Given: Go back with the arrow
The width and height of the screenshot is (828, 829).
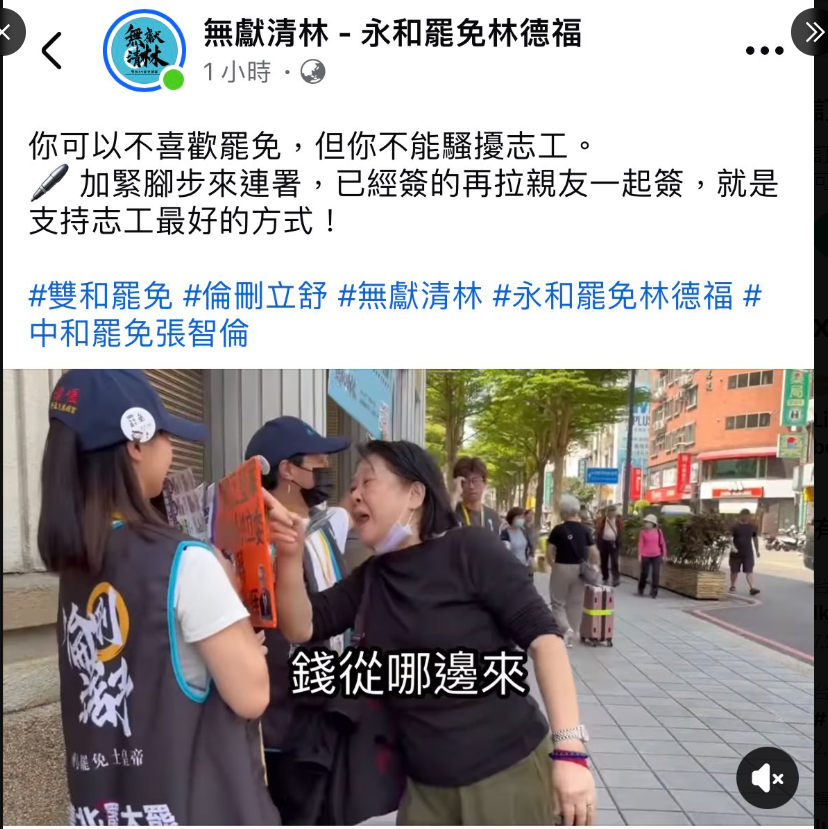Looking at the screenshot, I should [x=52, y=50].
